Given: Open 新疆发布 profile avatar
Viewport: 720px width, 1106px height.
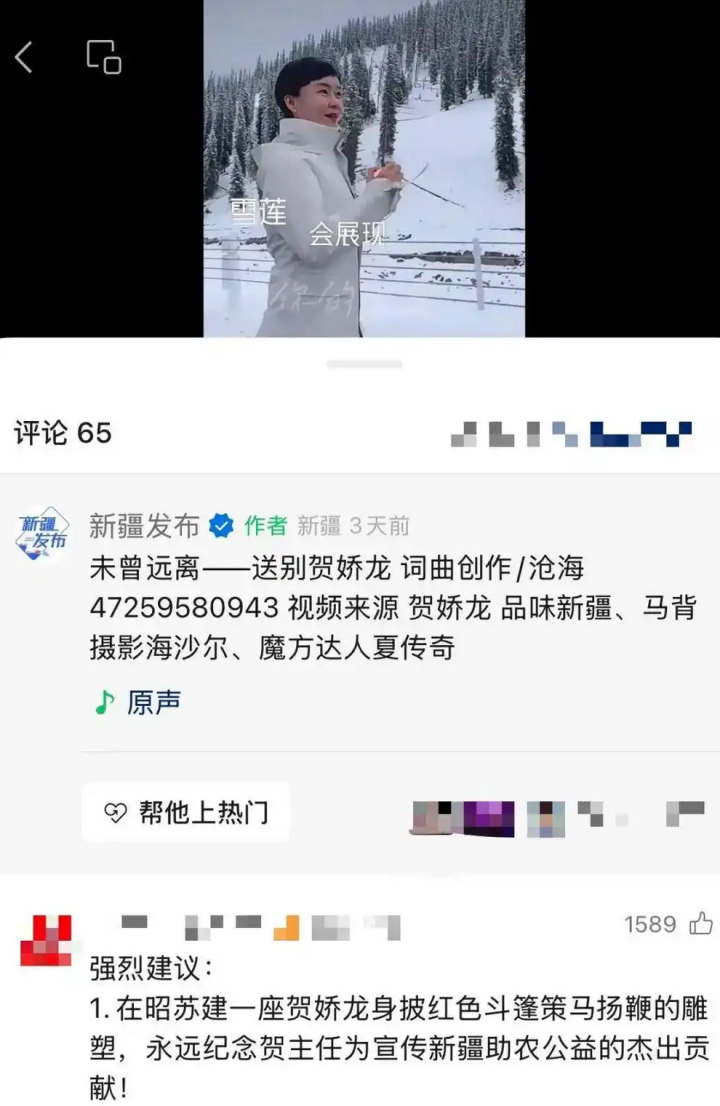Looking at the screenshot, I should [x=42, y=533].
